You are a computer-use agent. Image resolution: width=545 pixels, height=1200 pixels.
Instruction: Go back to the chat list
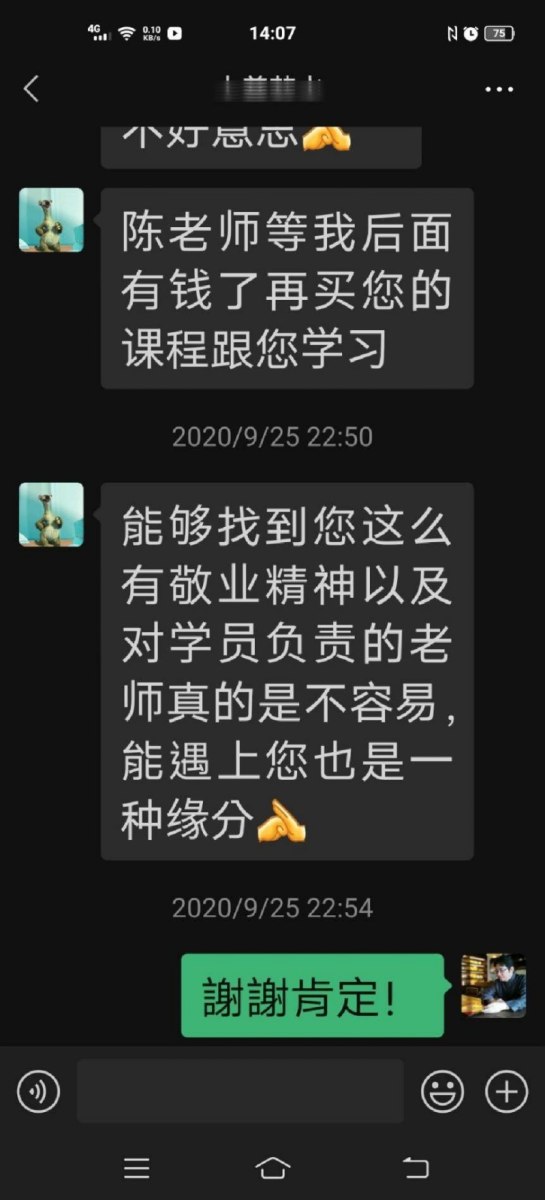tap(31, 89)
